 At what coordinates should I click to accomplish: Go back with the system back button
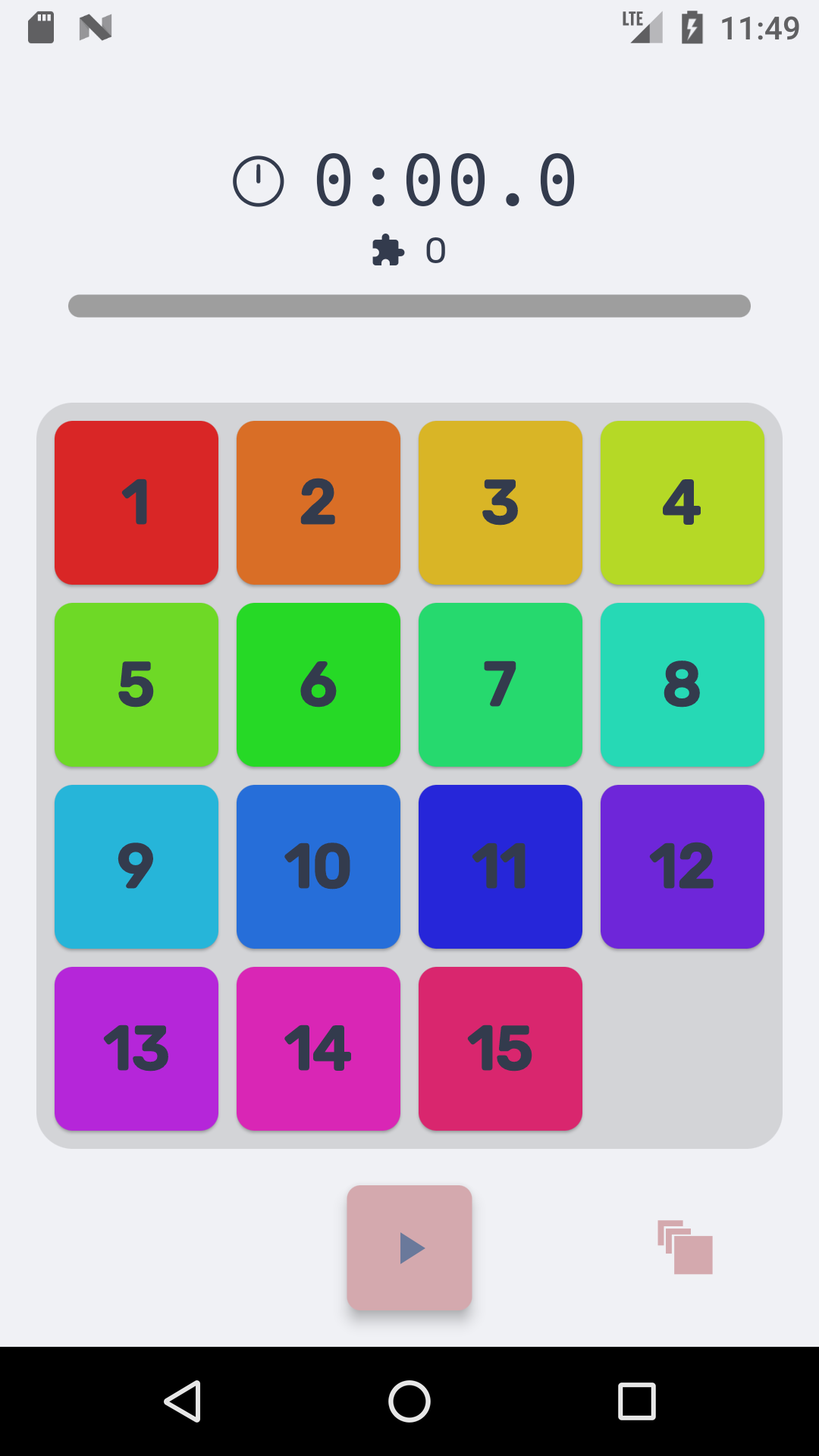(183, 1401)
